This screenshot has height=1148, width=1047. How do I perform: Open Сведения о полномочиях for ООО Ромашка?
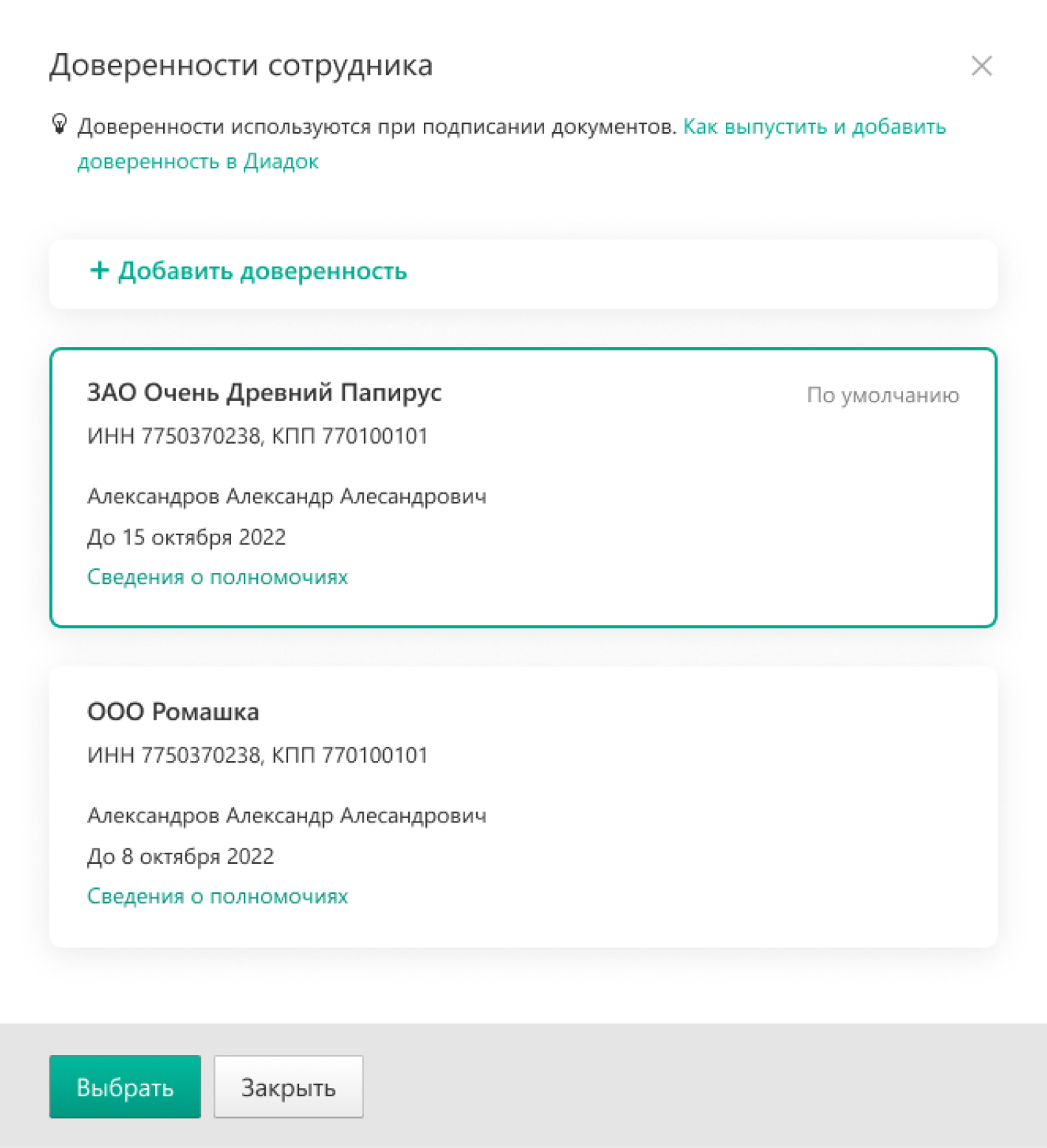(217, 896)
